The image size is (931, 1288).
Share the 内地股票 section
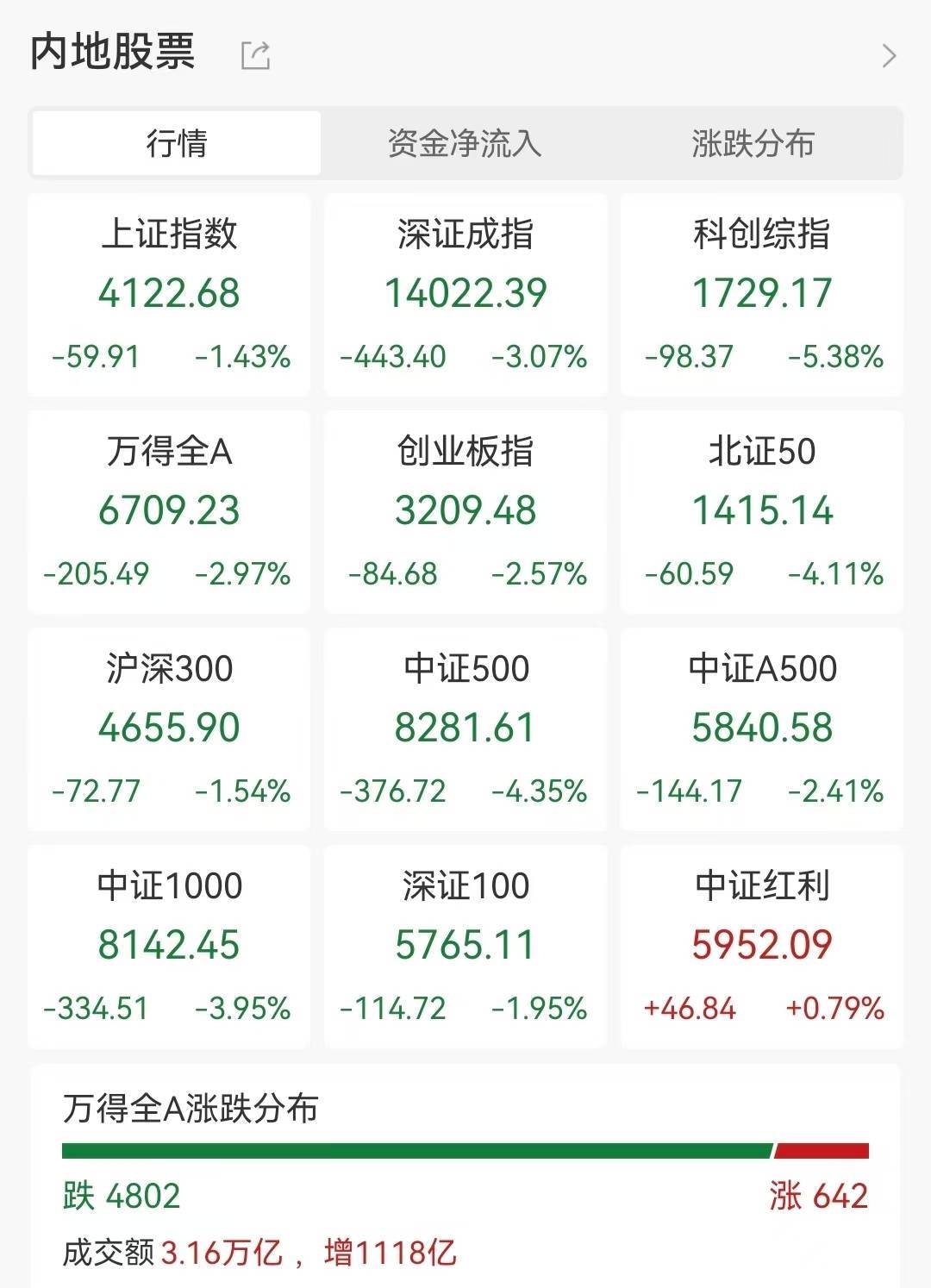[255, 55]
